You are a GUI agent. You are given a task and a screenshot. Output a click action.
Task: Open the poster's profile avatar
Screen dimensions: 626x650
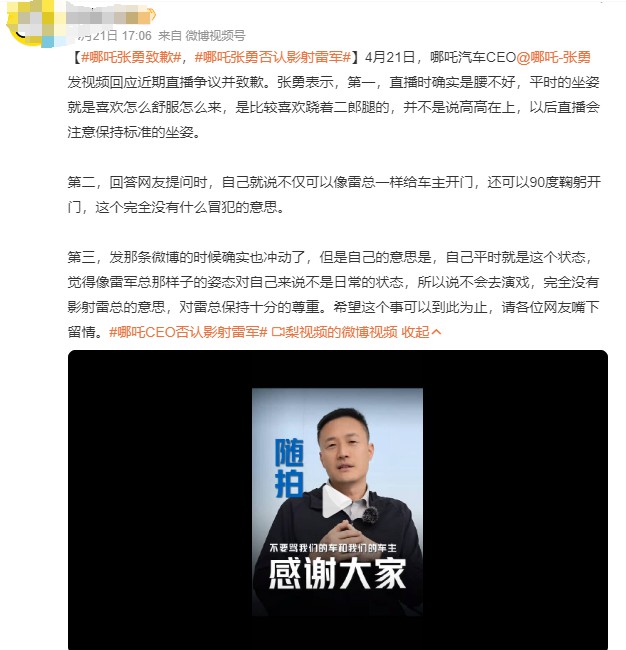coord(30,22)
